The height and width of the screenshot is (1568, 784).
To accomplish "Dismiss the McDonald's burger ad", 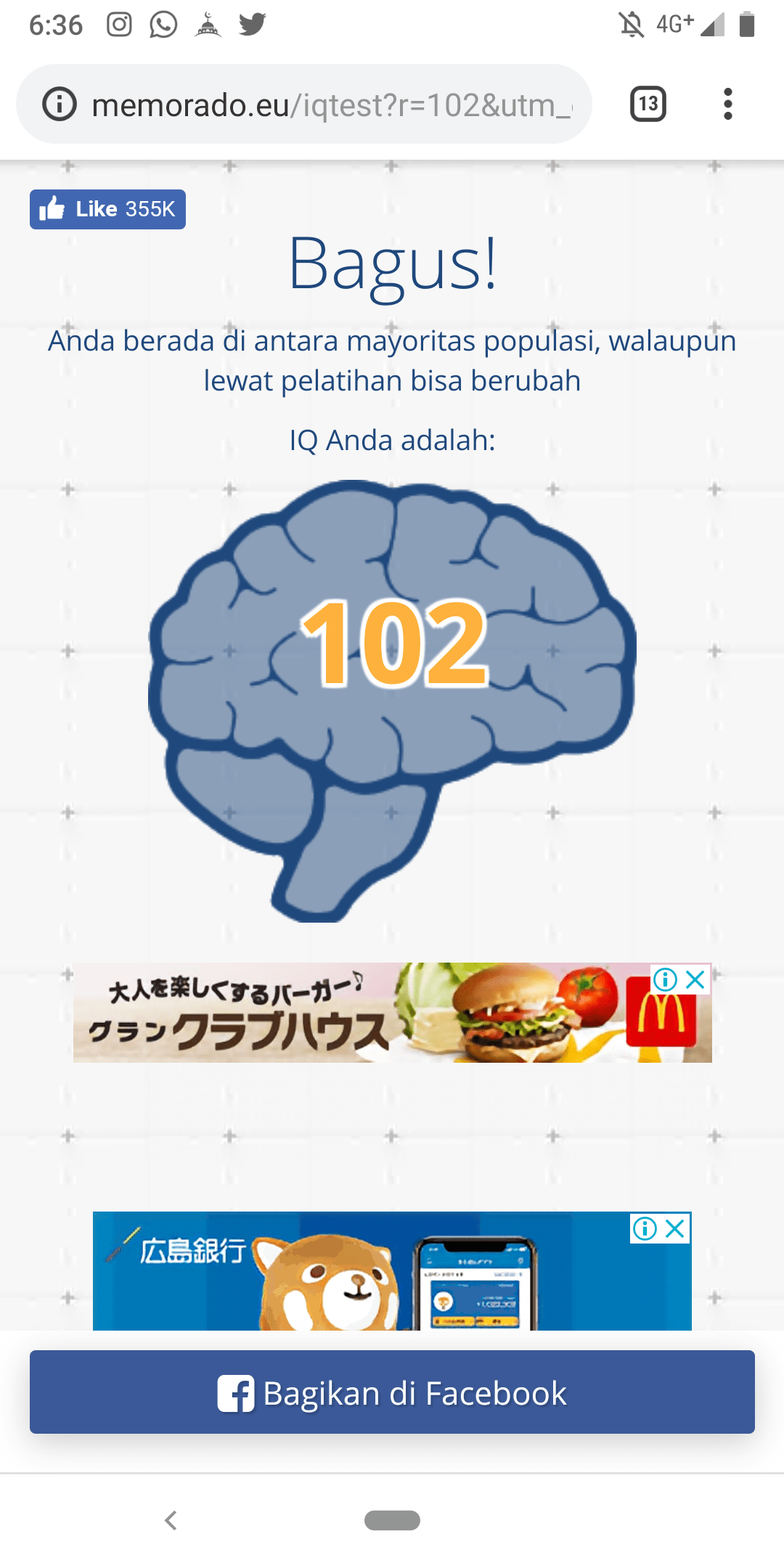I will (x=695, y=979).
